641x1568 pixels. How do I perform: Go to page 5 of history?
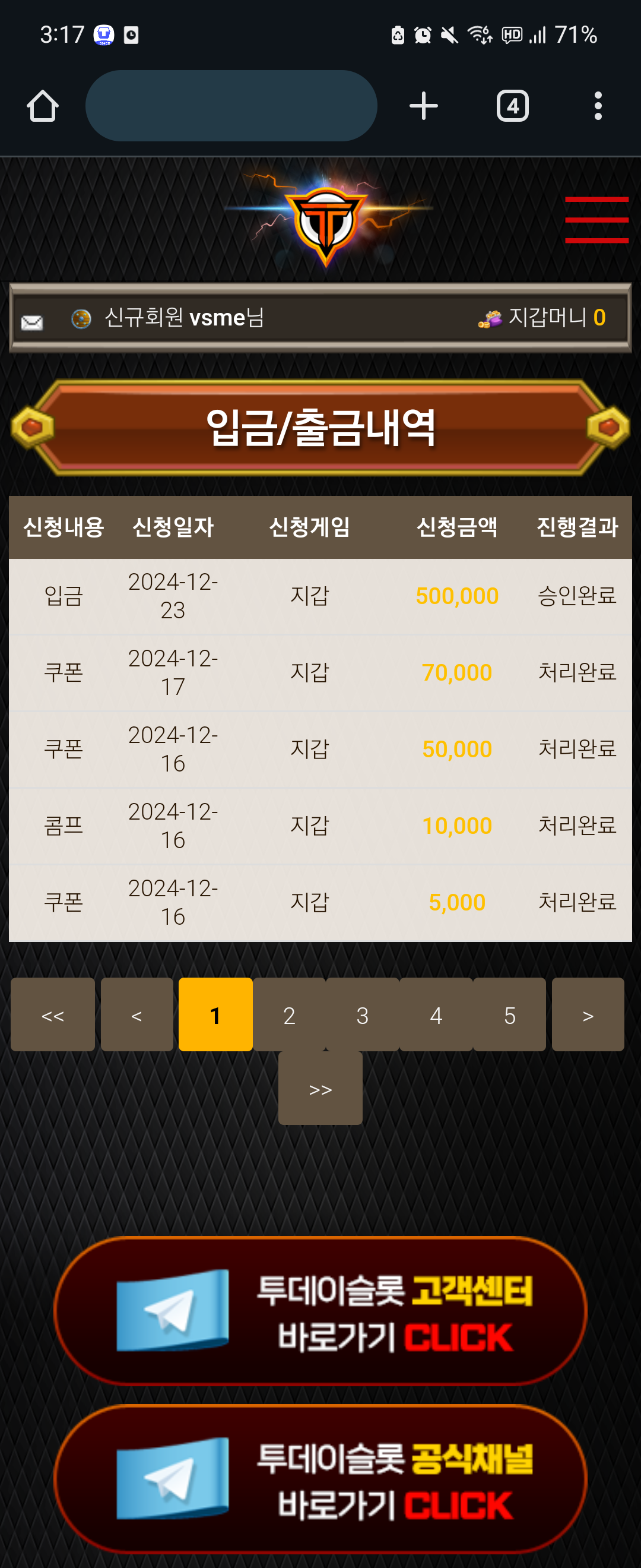pos(510,1014)
